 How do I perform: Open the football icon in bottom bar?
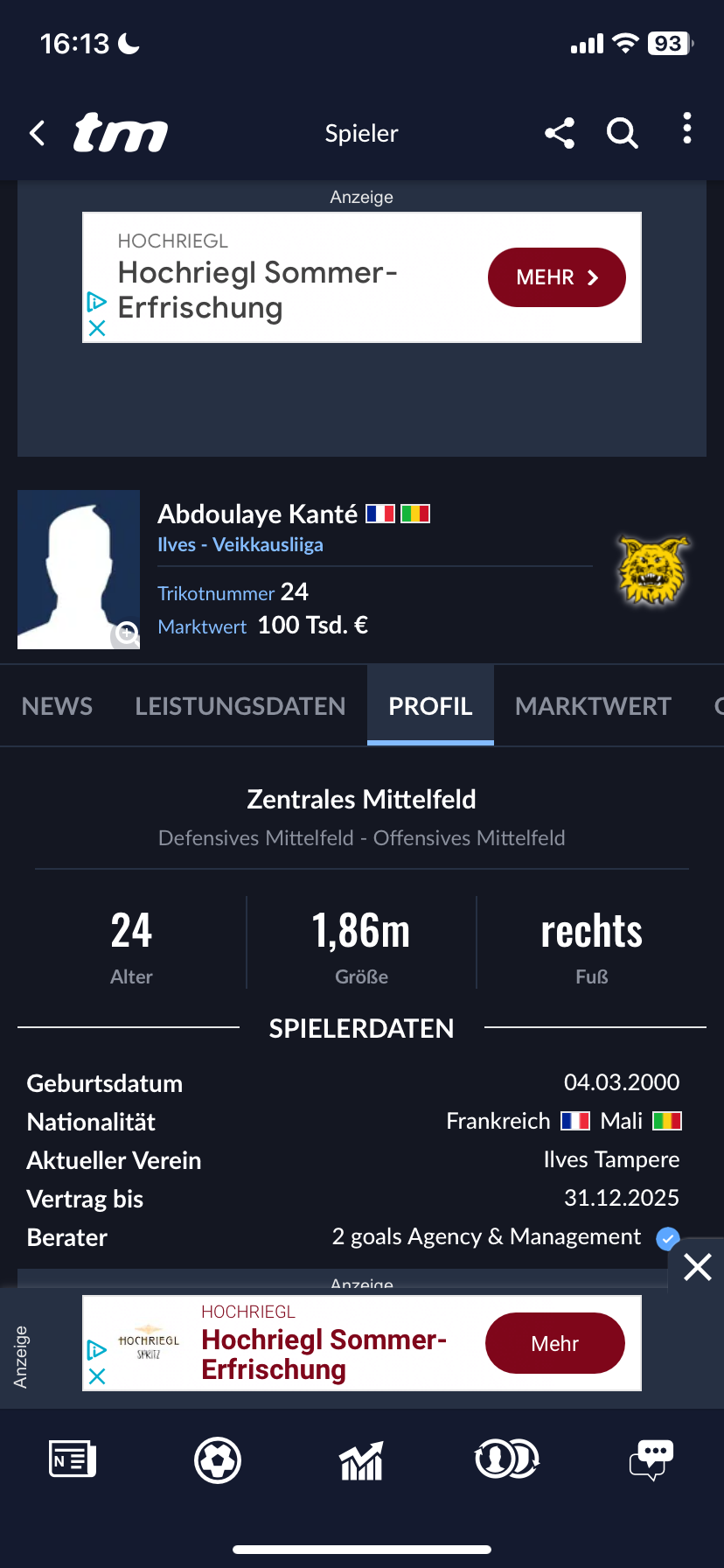click(x=217, y=1459)
